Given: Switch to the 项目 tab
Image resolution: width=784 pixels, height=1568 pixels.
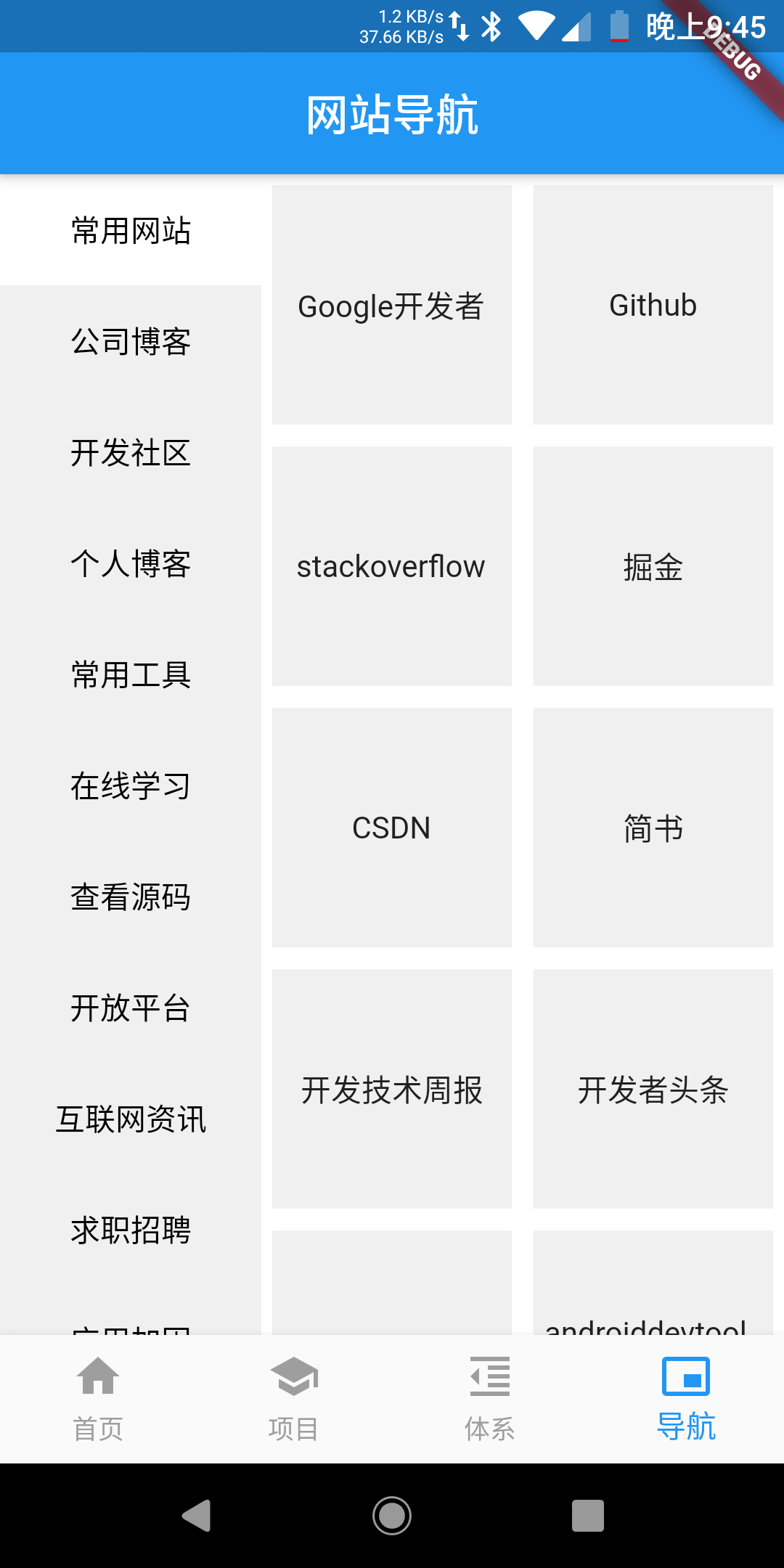Looking at the screenshot, I should coord(294,1399).
